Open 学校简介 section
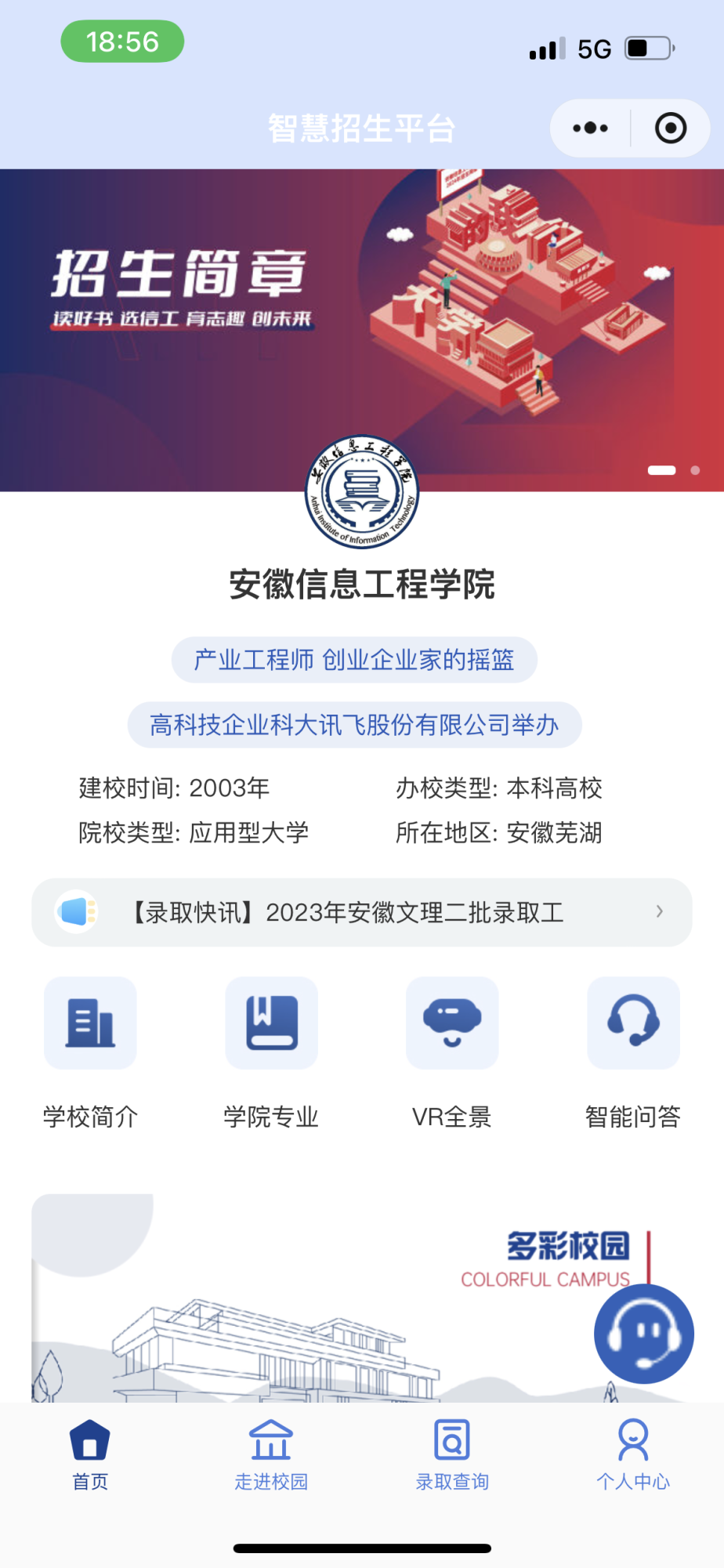The width and height of the screenshot is (724, 1568). click(x=90, y=1051)
